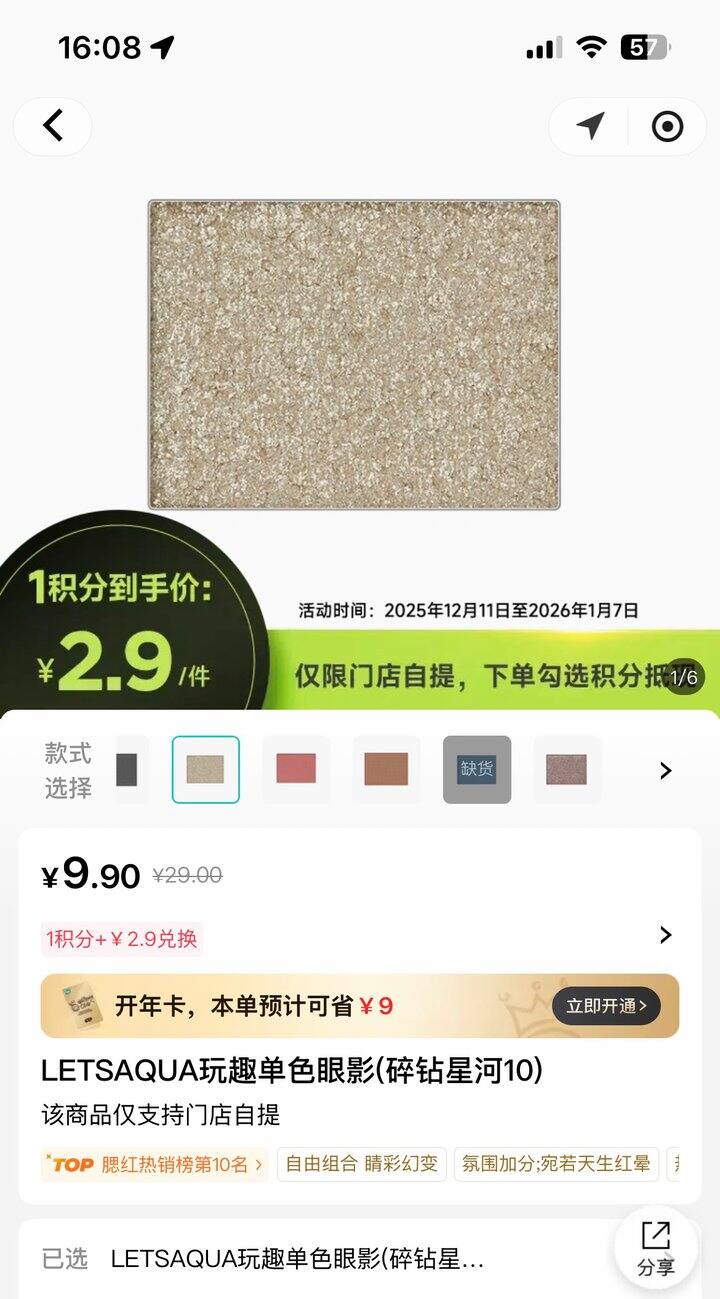Tap the 自由组合 睛彩幻变 tag

[x=362, y=1164]
